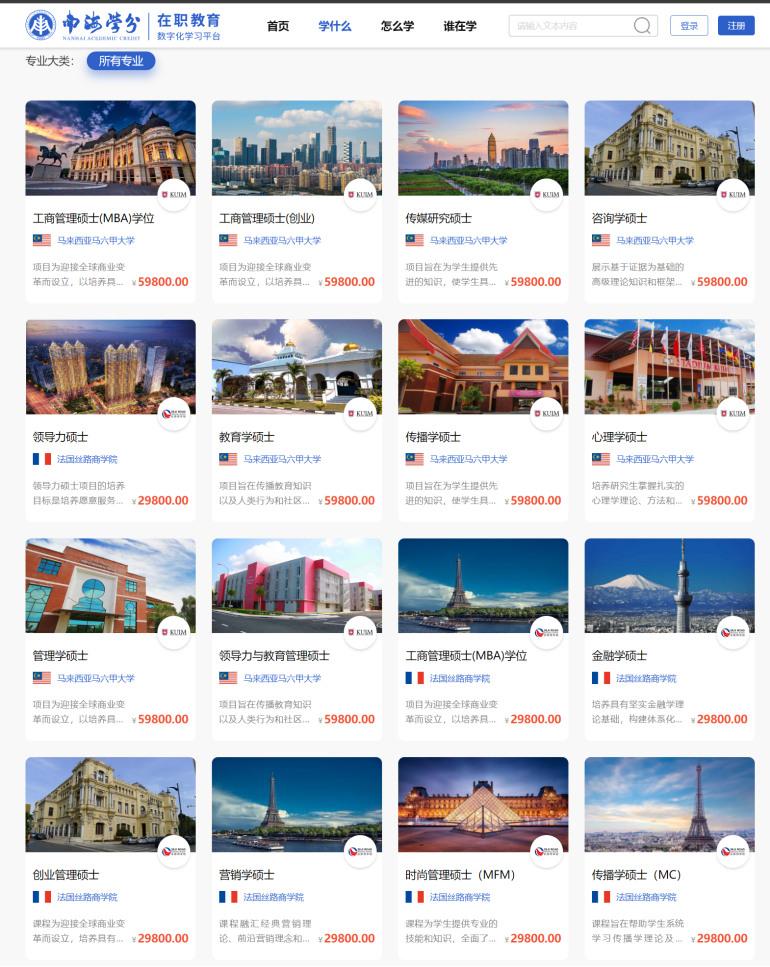Open the 谁在学 tab
Viewport: 770px width, 967px height.
tap(460, 26)
